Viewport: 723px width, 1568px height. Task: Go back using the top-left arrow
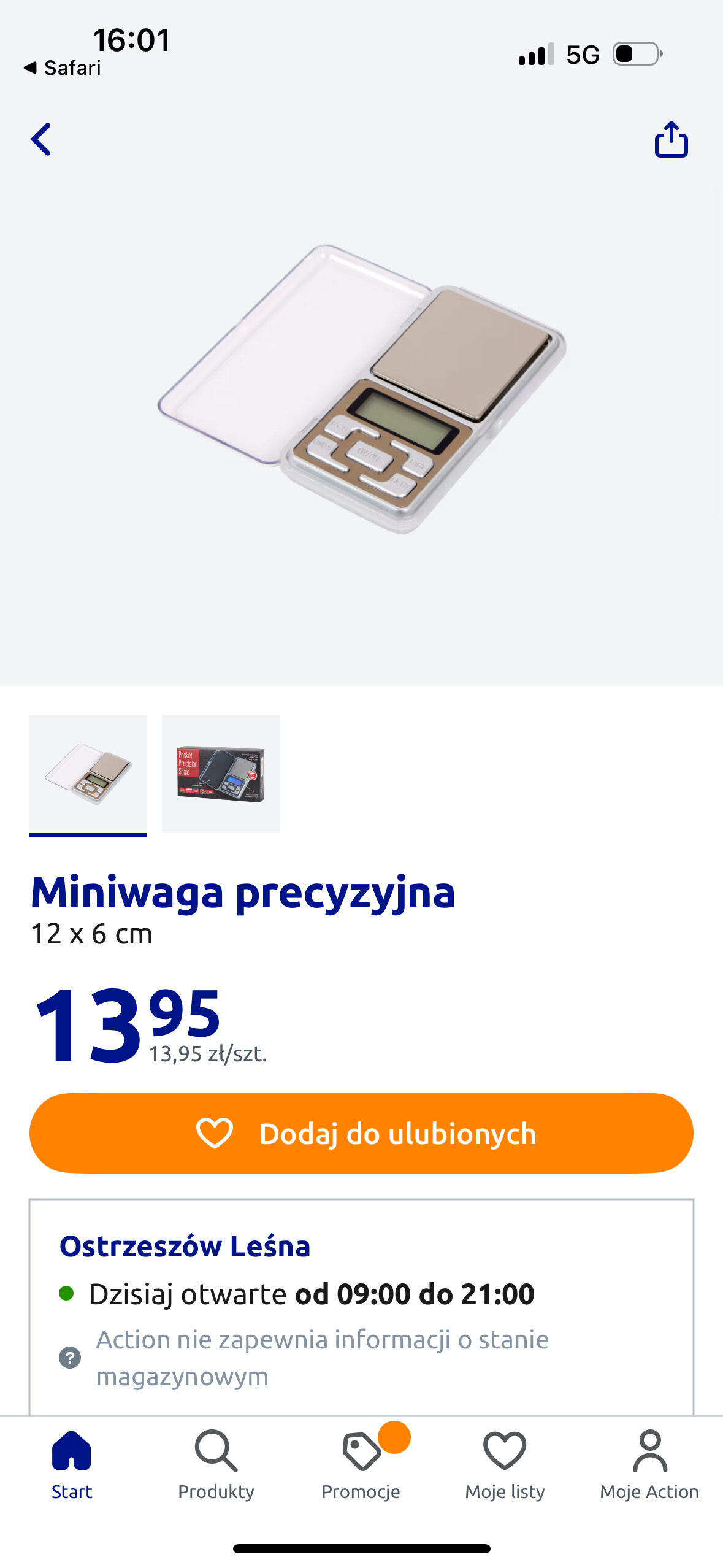pyautogui.click(x=41, y=139)
